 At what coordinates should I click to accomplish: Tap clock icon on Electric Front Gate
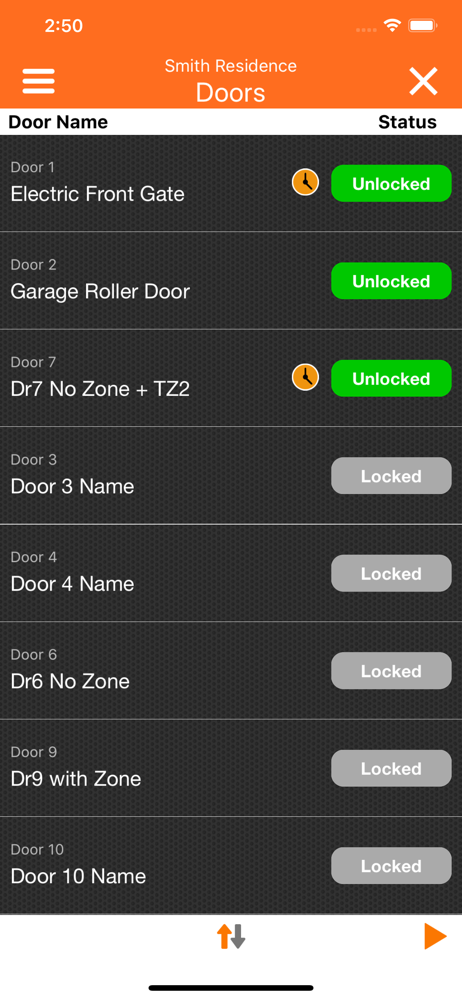[306, 183]
